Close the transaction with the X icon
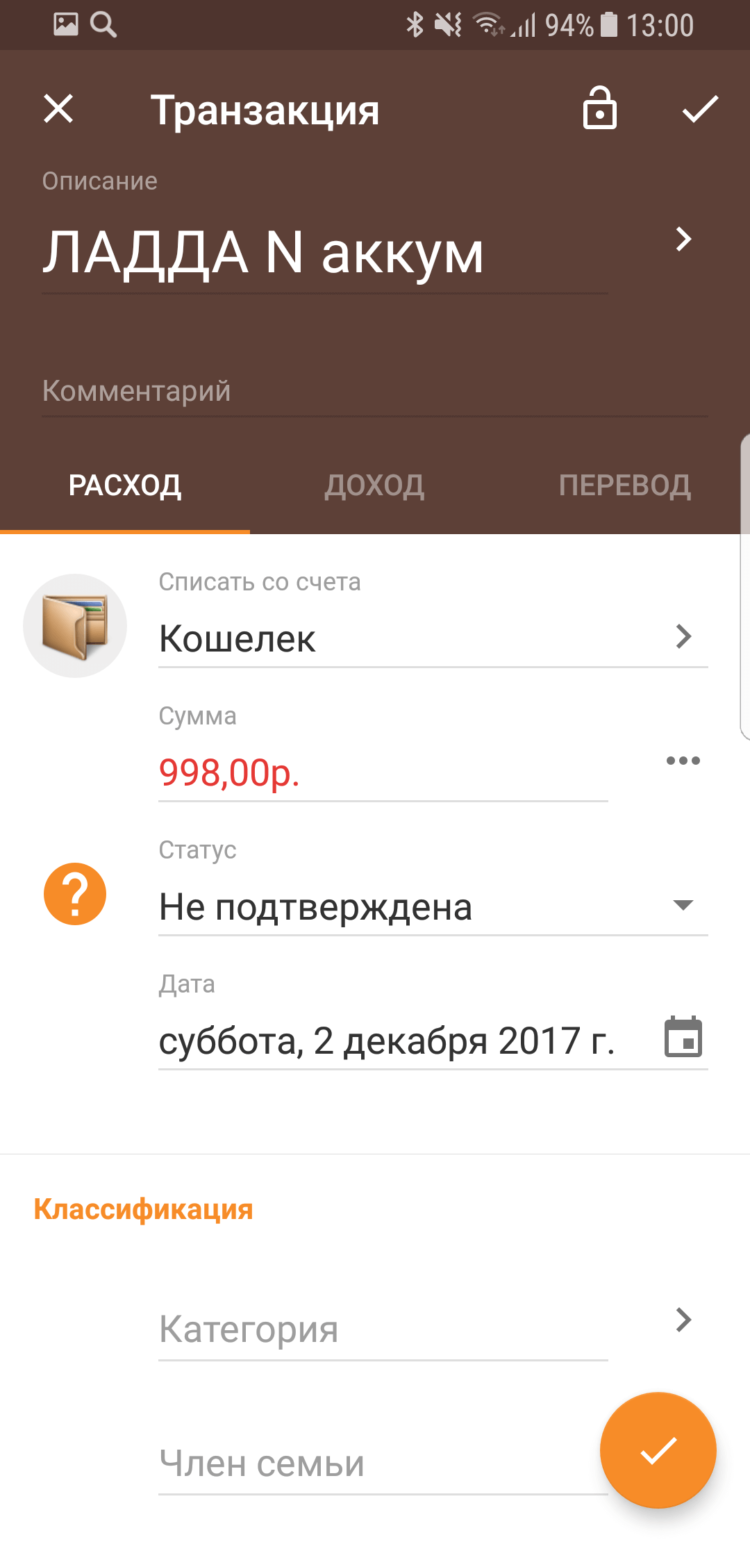Image resolution: width=750 pixels, height=1542 pixels. pos(57,109)
